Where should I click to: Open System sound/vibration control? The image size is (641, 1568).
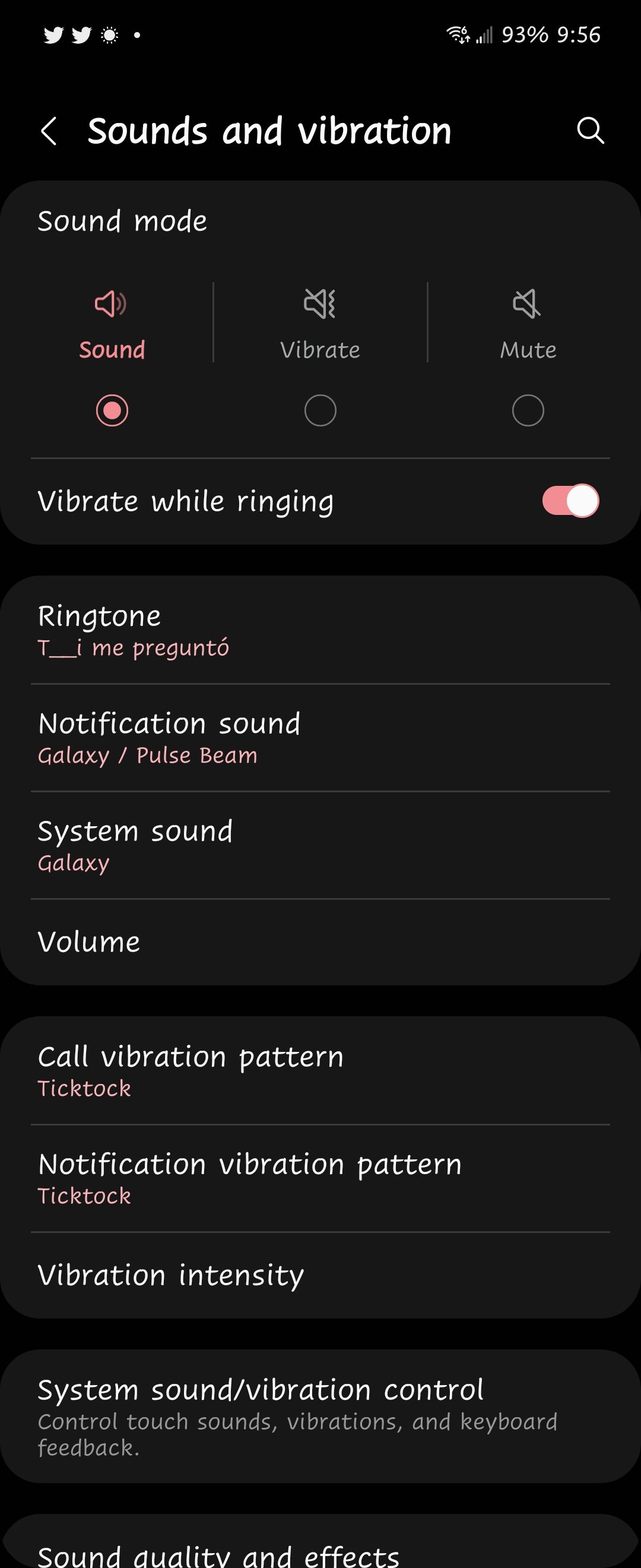[x=320, y=1417]
